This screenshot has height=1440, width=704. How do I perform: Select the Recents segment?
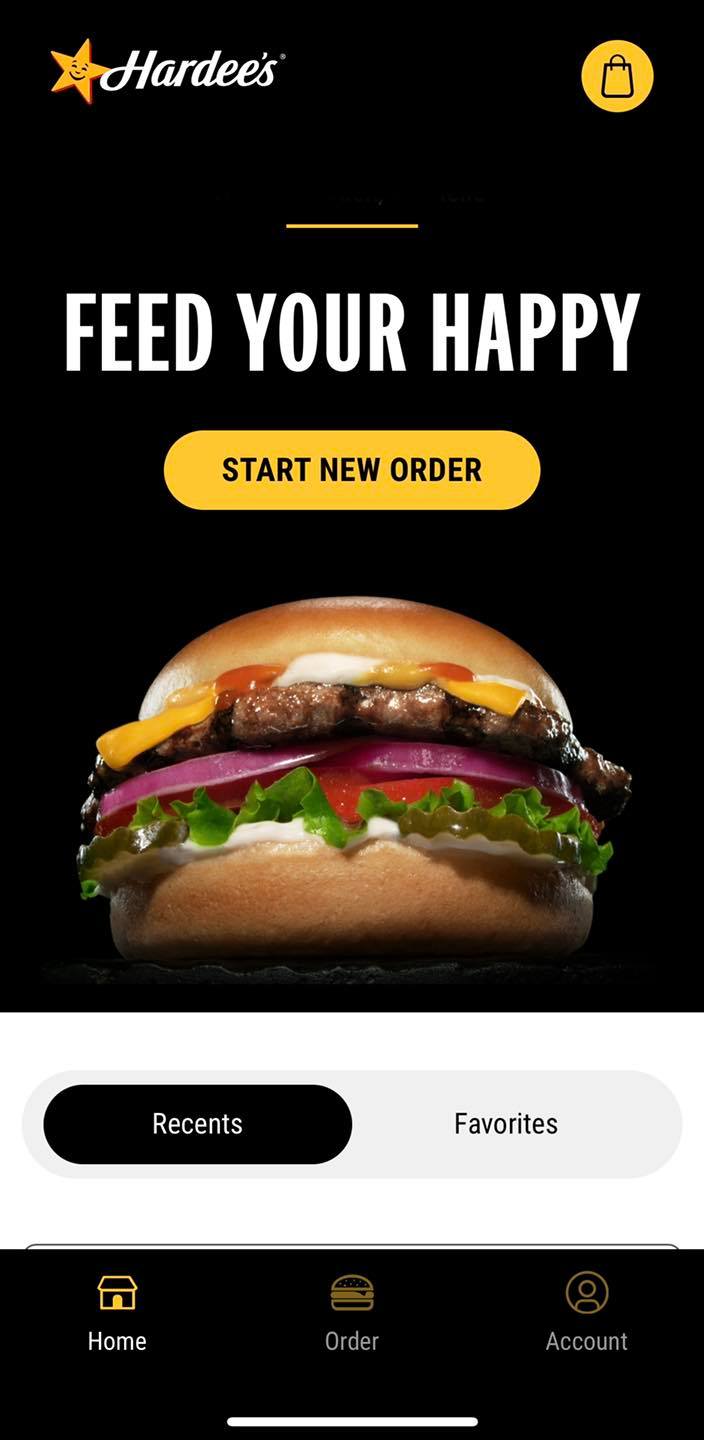[x=198, y=1124]
